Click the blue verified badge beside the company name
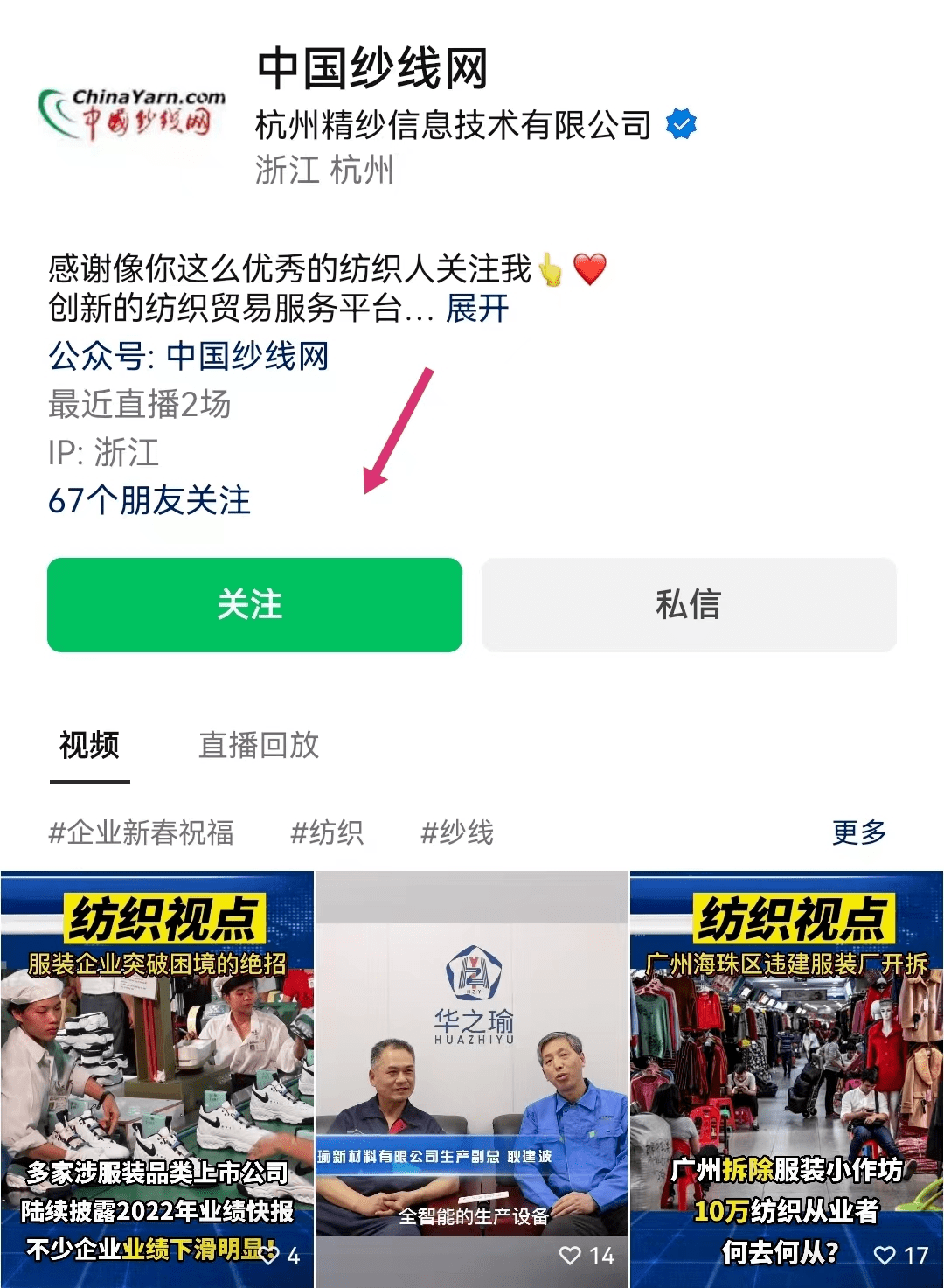Screen dimensions: 944x1288 point(680,125)
